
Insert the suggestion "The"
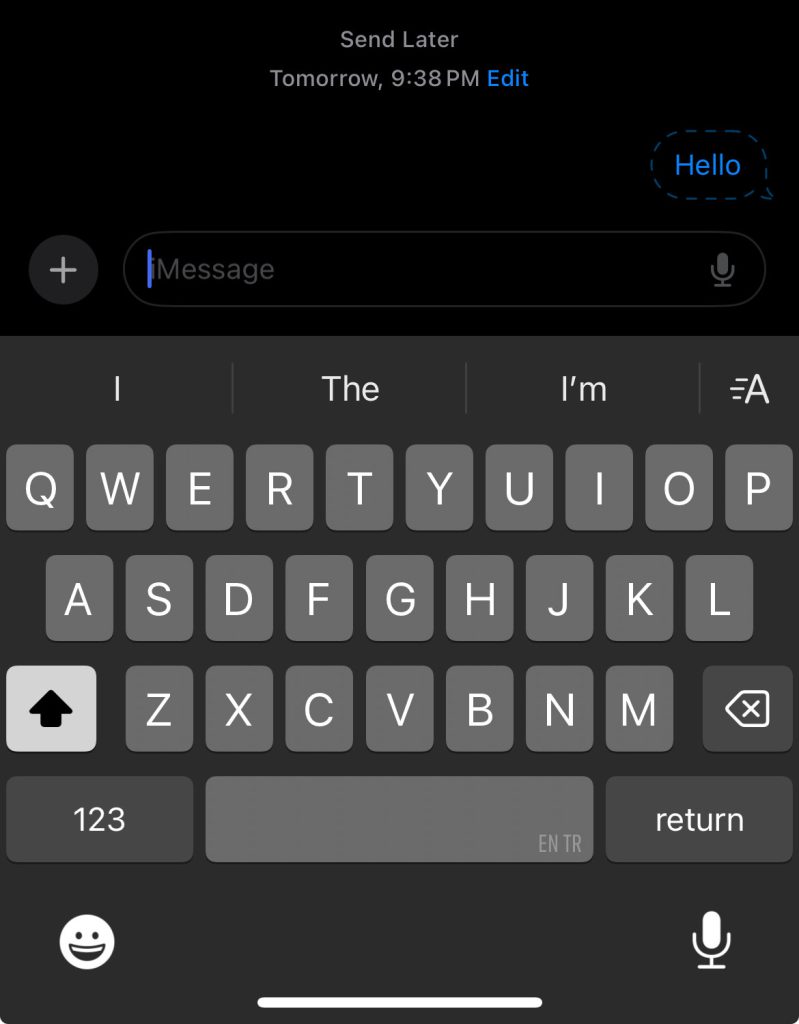[350, 389]
